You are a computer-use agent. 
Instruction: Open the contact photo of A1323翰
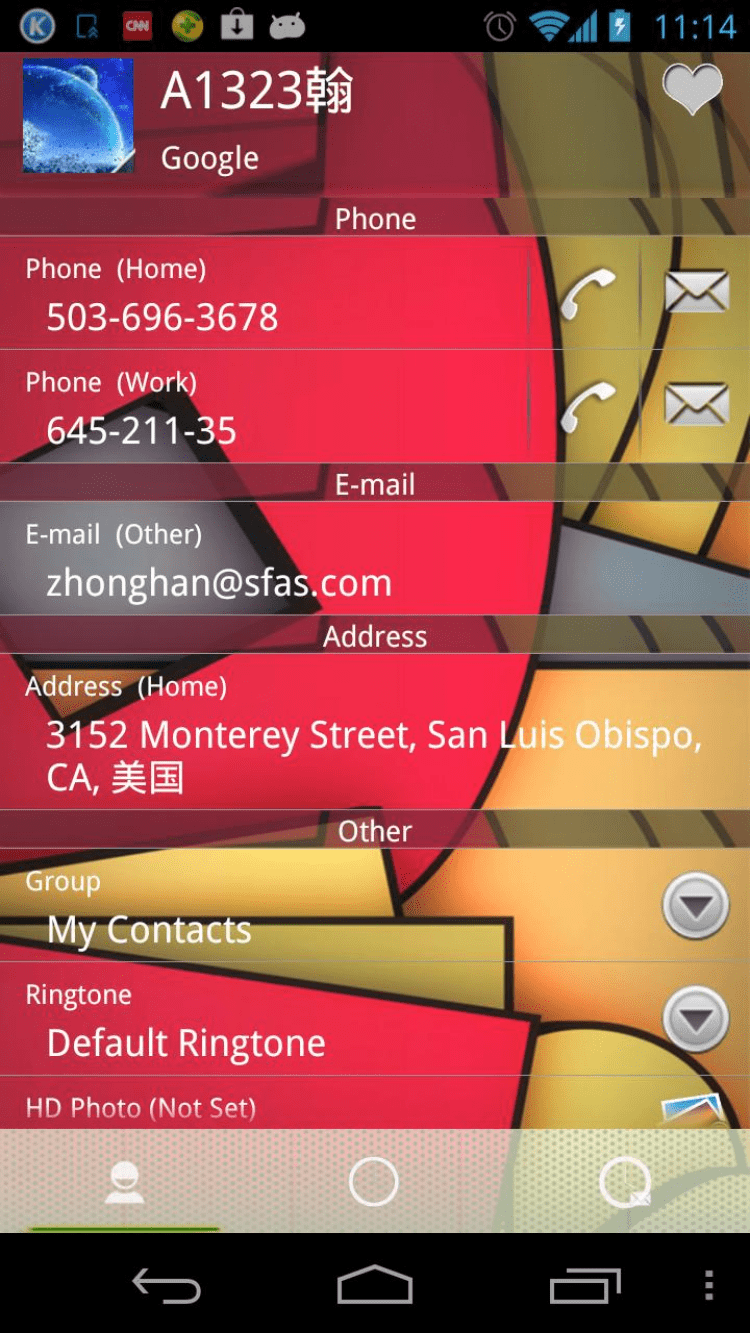pos(78,116)
